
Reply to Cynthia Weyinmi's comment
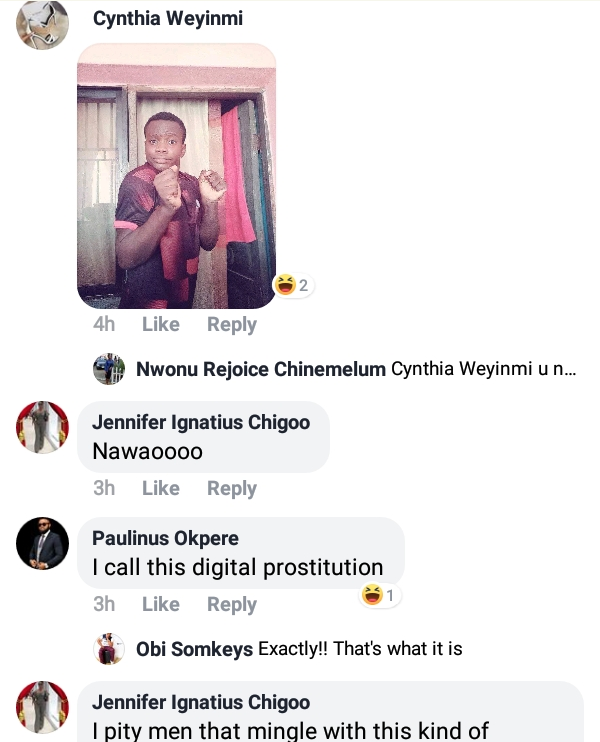(231, 324)
